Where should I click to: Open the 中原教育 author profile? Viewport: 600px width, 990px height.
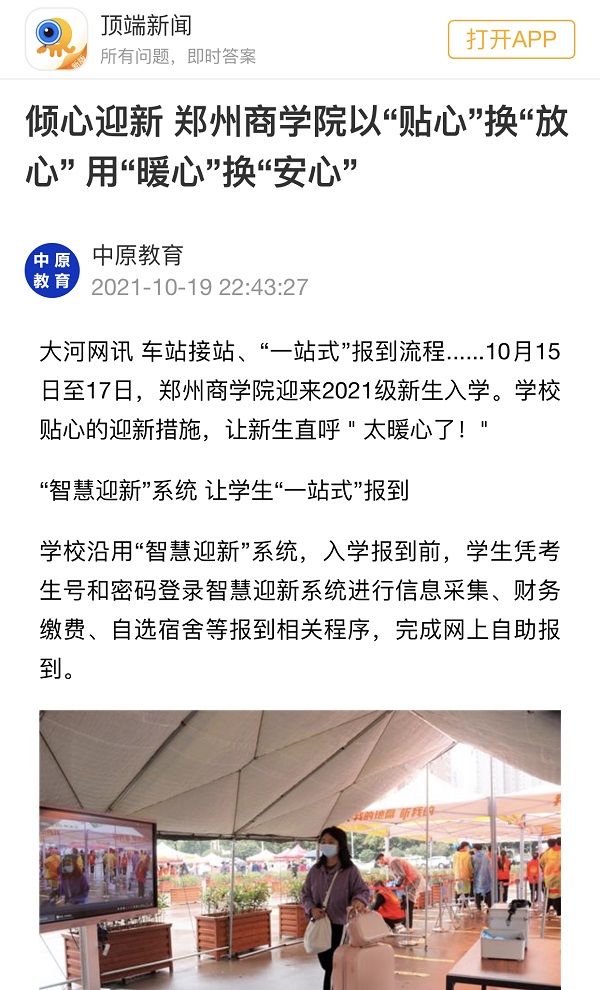[138, 255]
